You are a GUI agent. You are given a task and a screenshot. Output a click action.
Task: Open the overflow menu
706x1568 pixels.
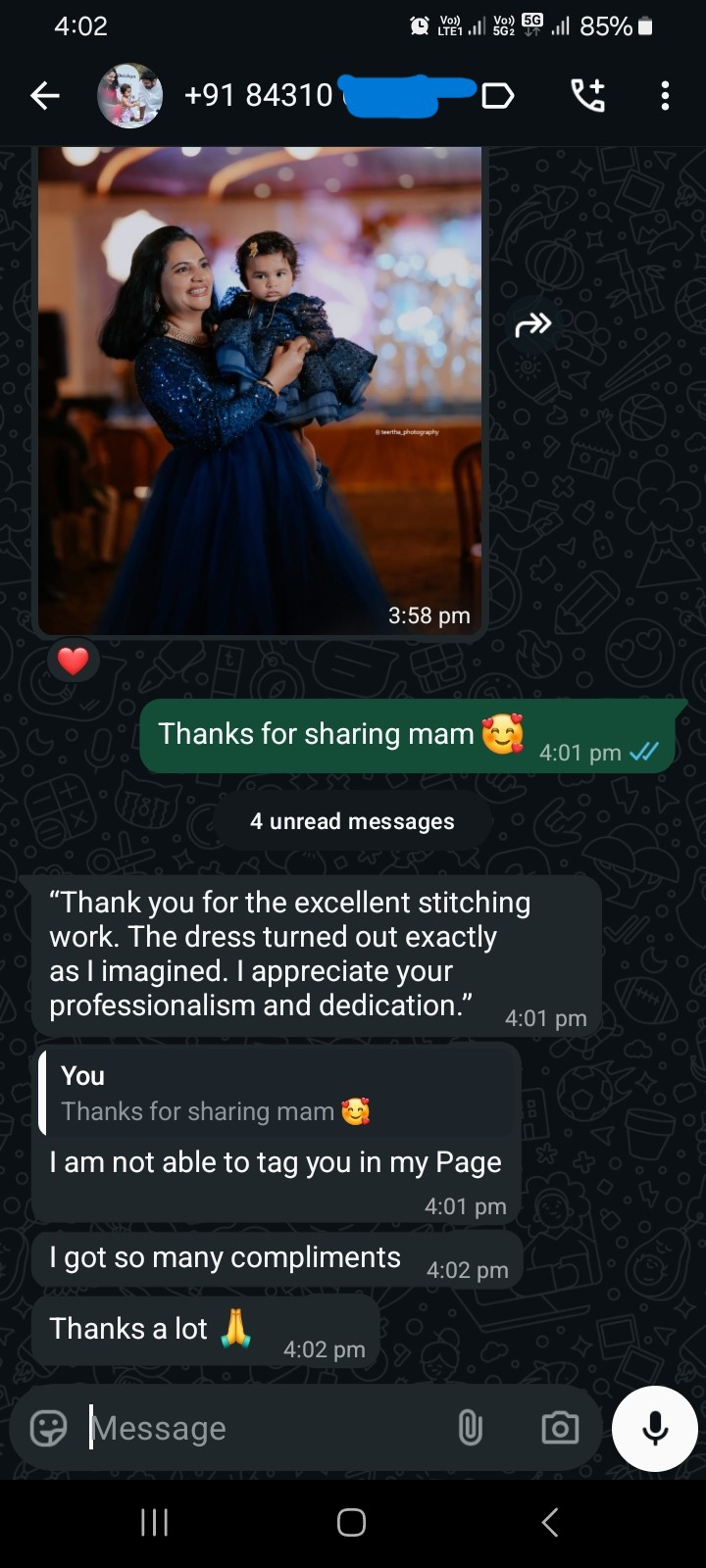665,95
